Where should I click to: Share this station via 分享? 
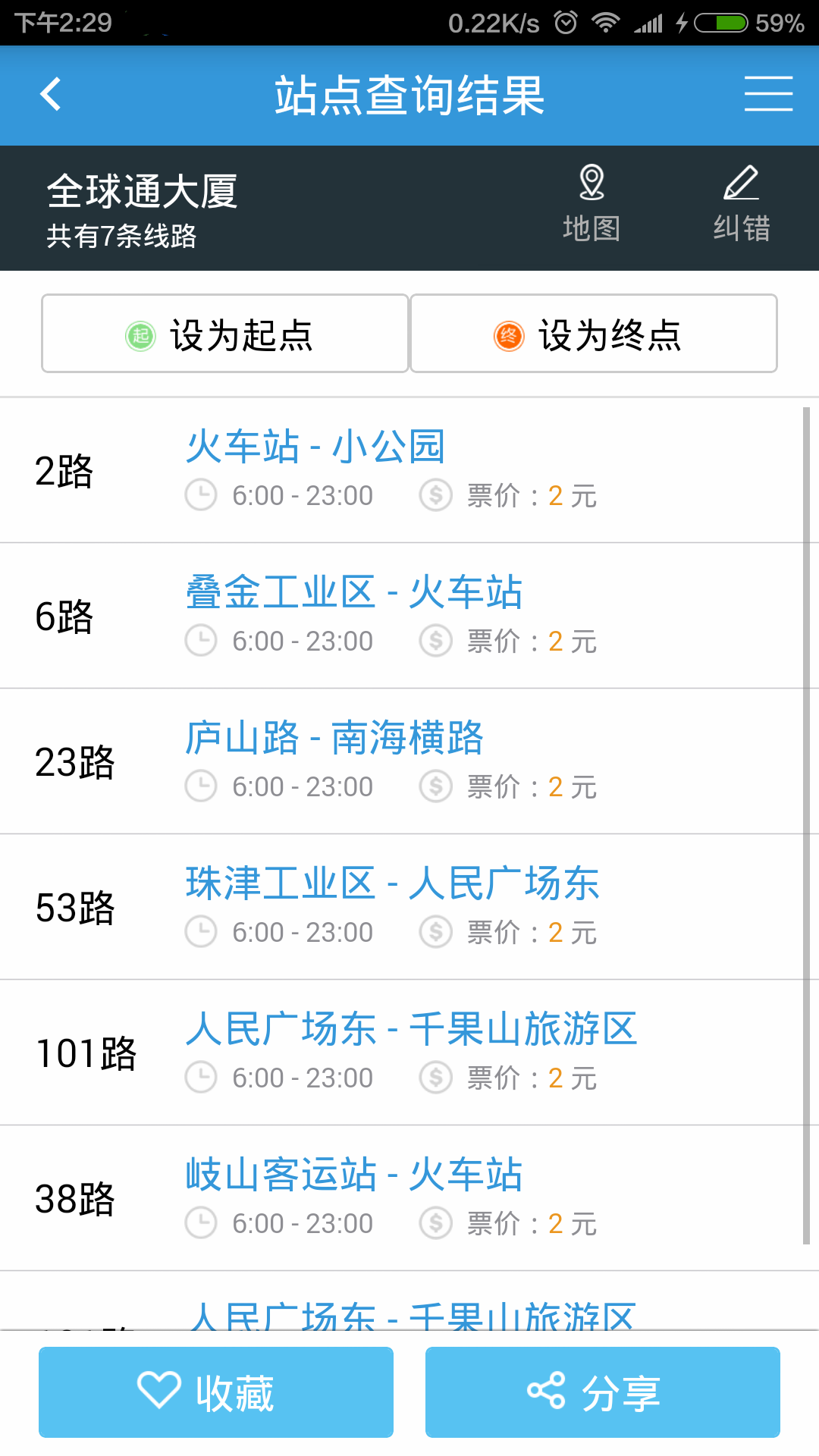[602, 1392]
